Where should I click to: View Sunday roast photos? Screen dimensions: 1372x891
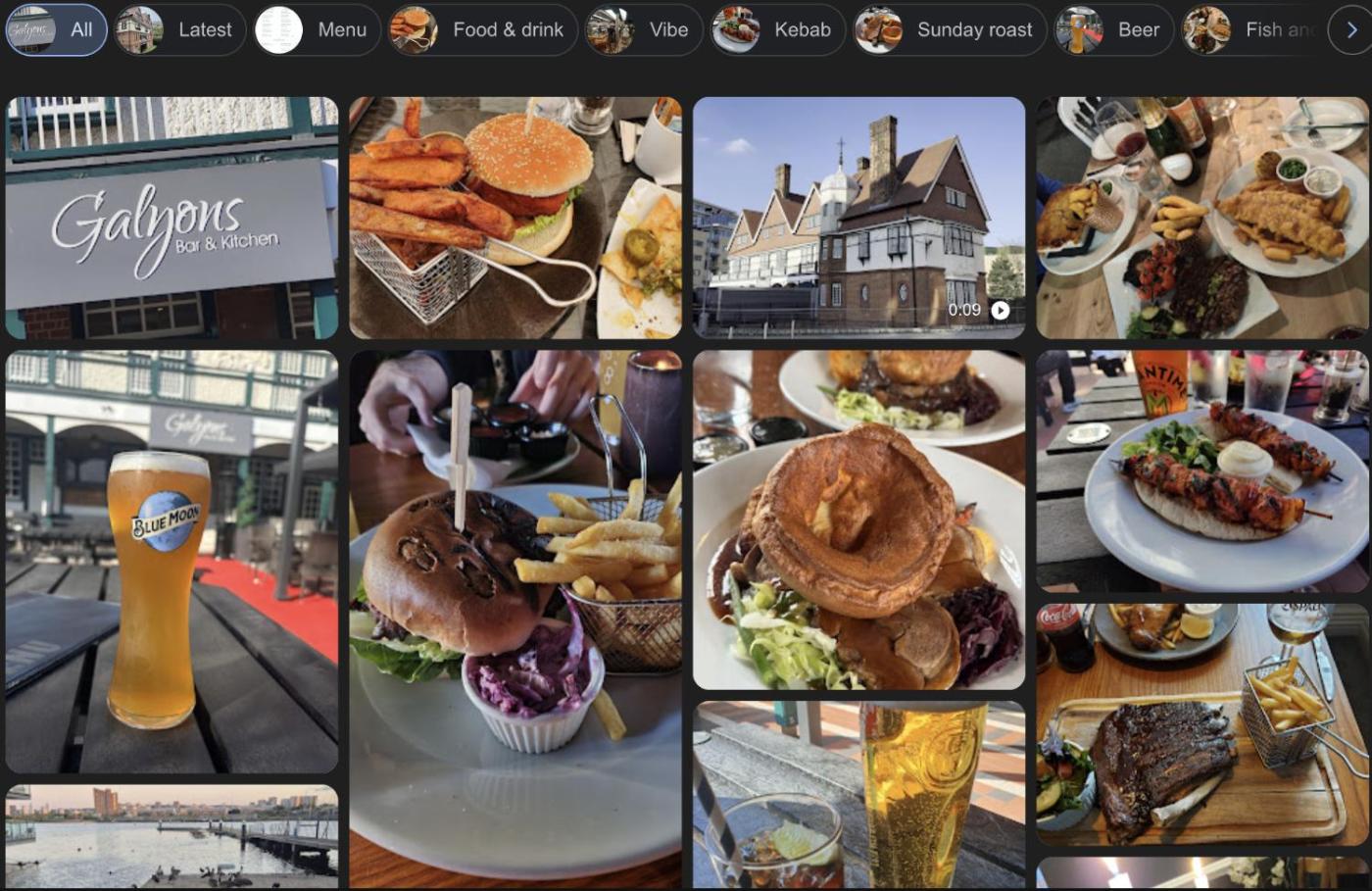point(950,29)
